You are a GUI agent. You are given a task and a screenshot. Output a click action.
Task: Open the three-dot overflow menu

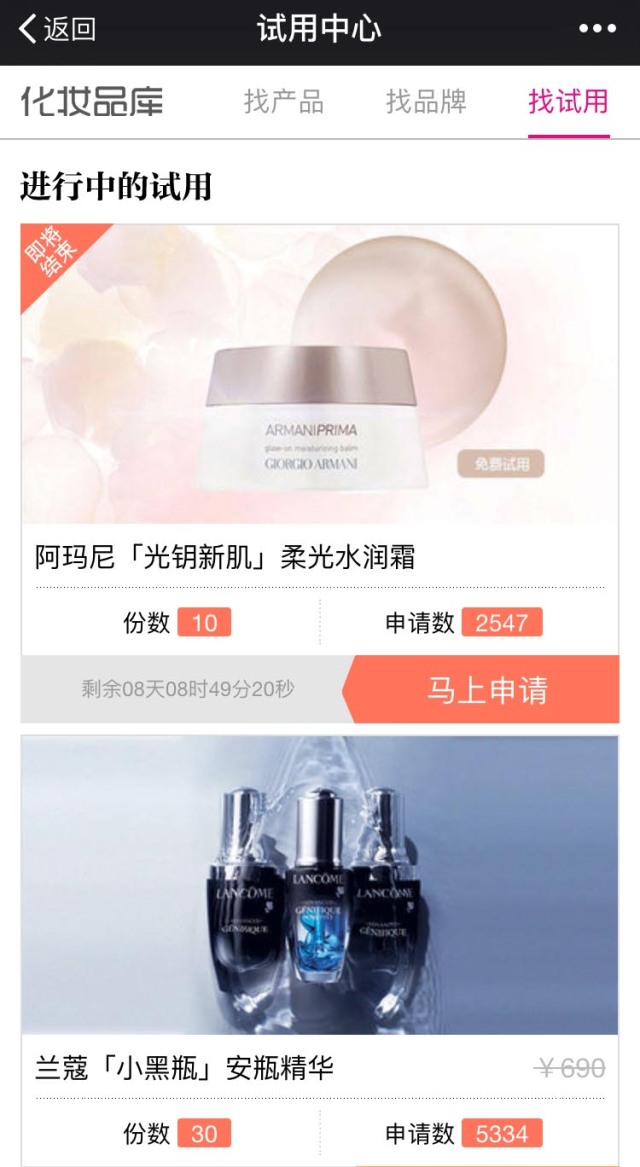[597, 29]
